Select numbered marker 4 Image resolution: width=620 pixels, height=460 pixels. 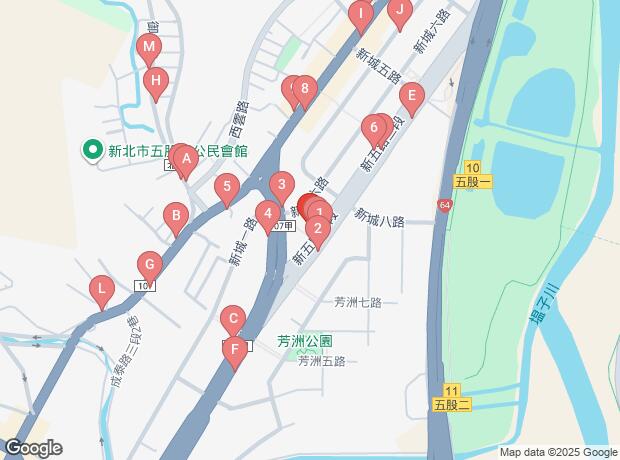pyautogui.click(x=267, y=213)
